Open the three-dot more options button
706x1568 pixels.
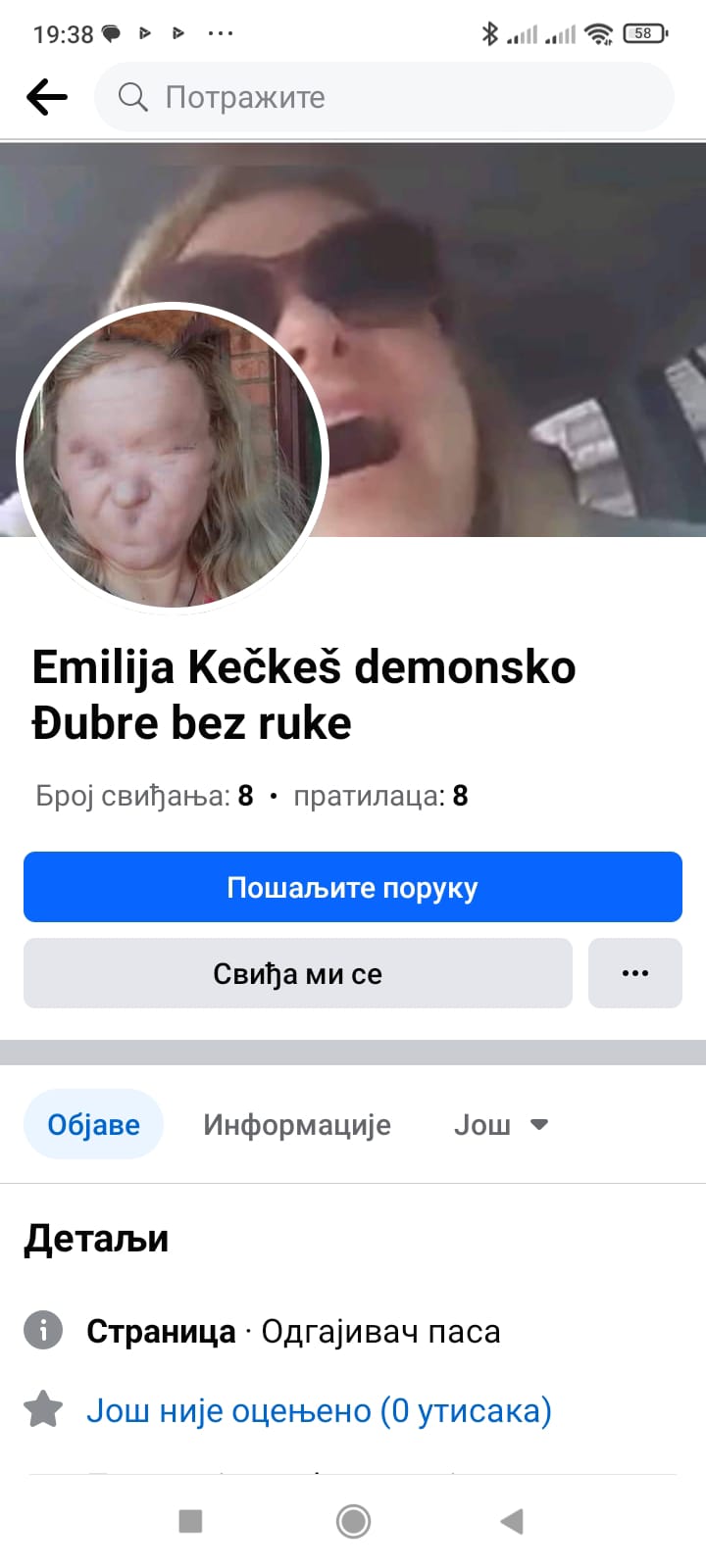click(634, 974)
